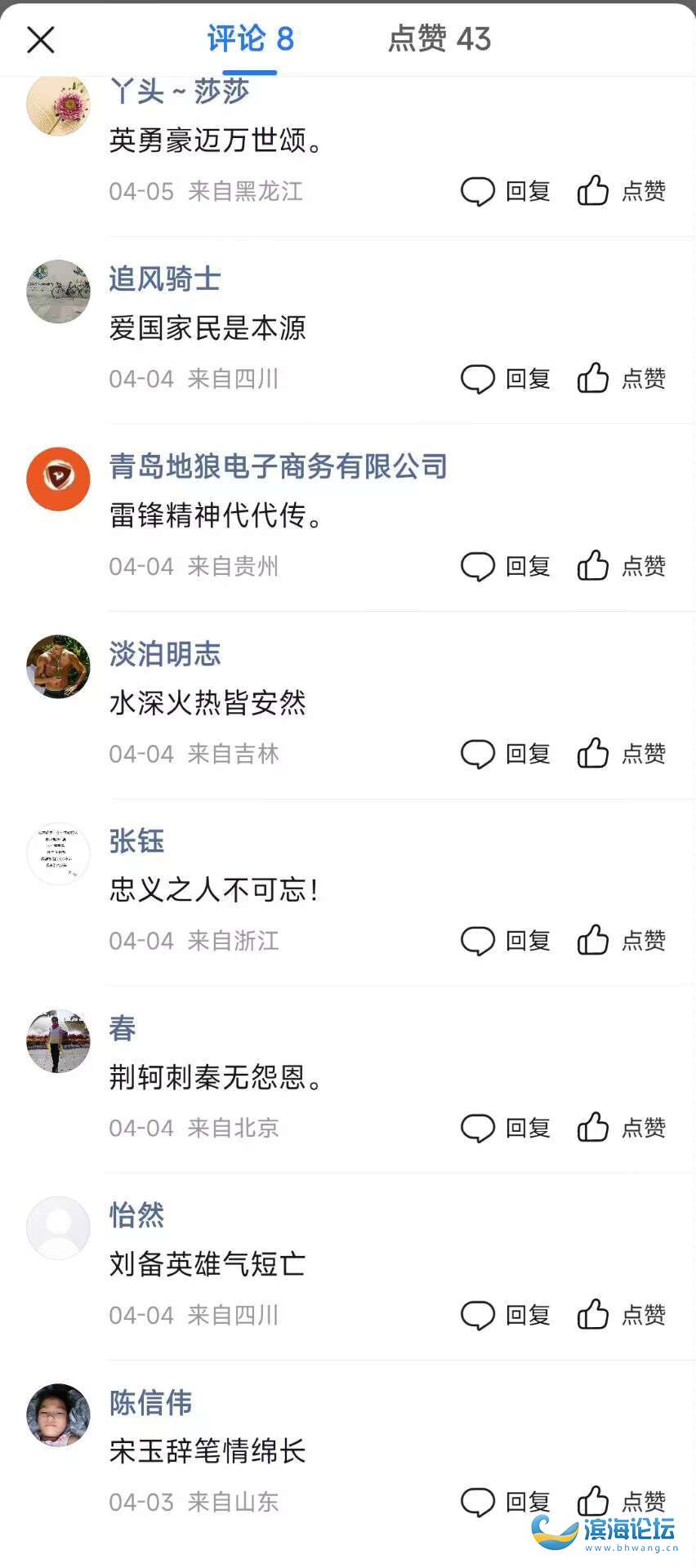696x1568 pixels.
Task: Reply to 淡泊明志's comment
Action: tap(506, 754)
